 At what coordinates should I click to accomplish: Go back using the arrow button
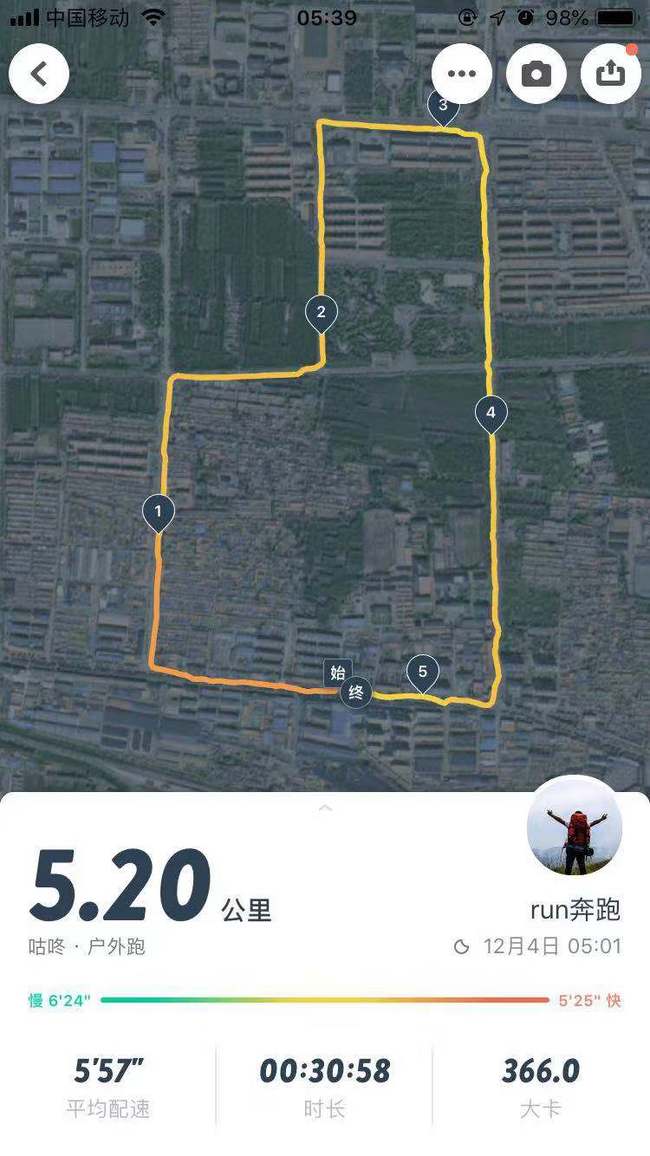pyautogui.click(x=39, y=74)
